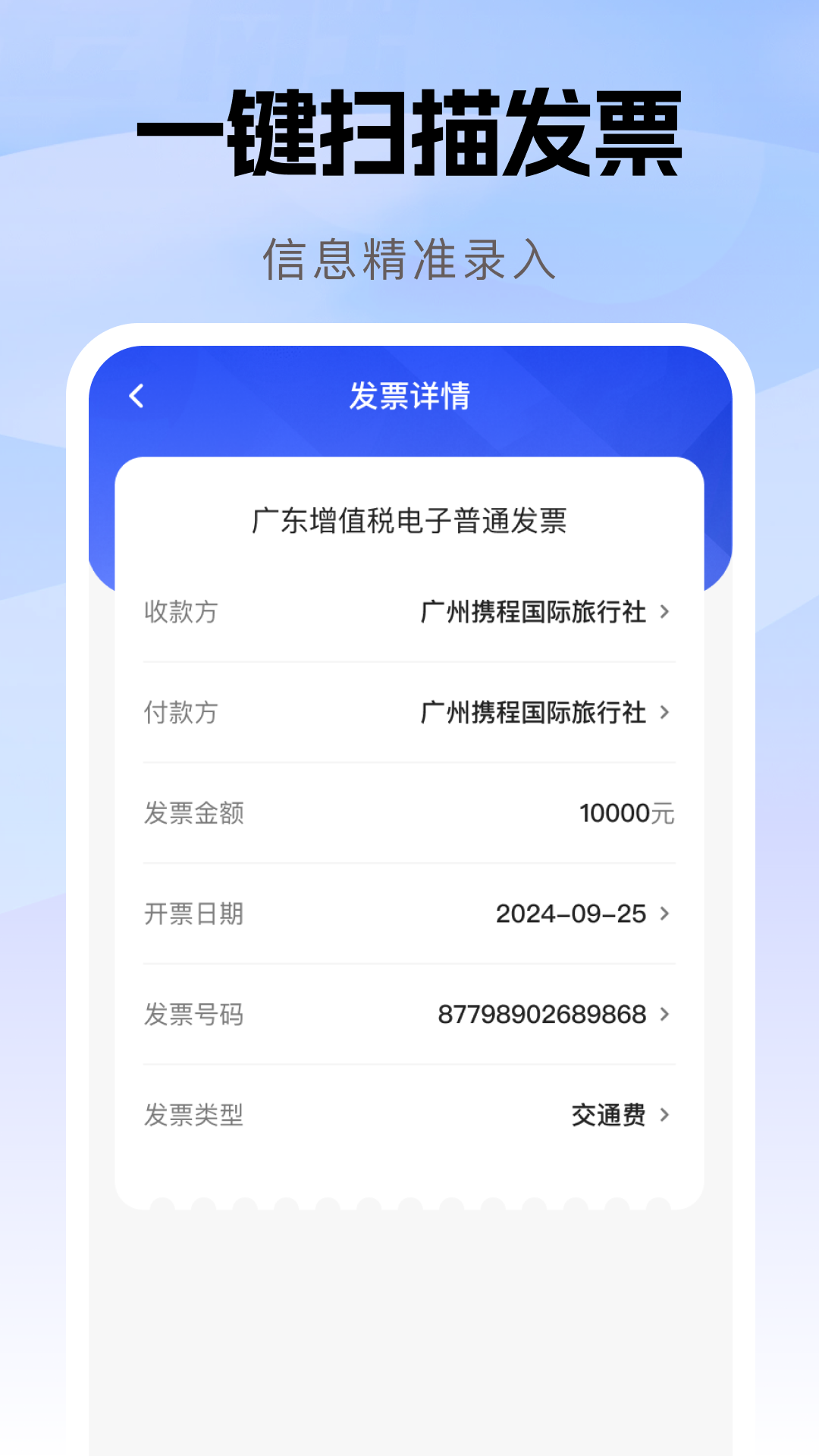Click the 信息精准录入 subtitle text
This screenshot has height=1456, width=819.
coord(409,262)
